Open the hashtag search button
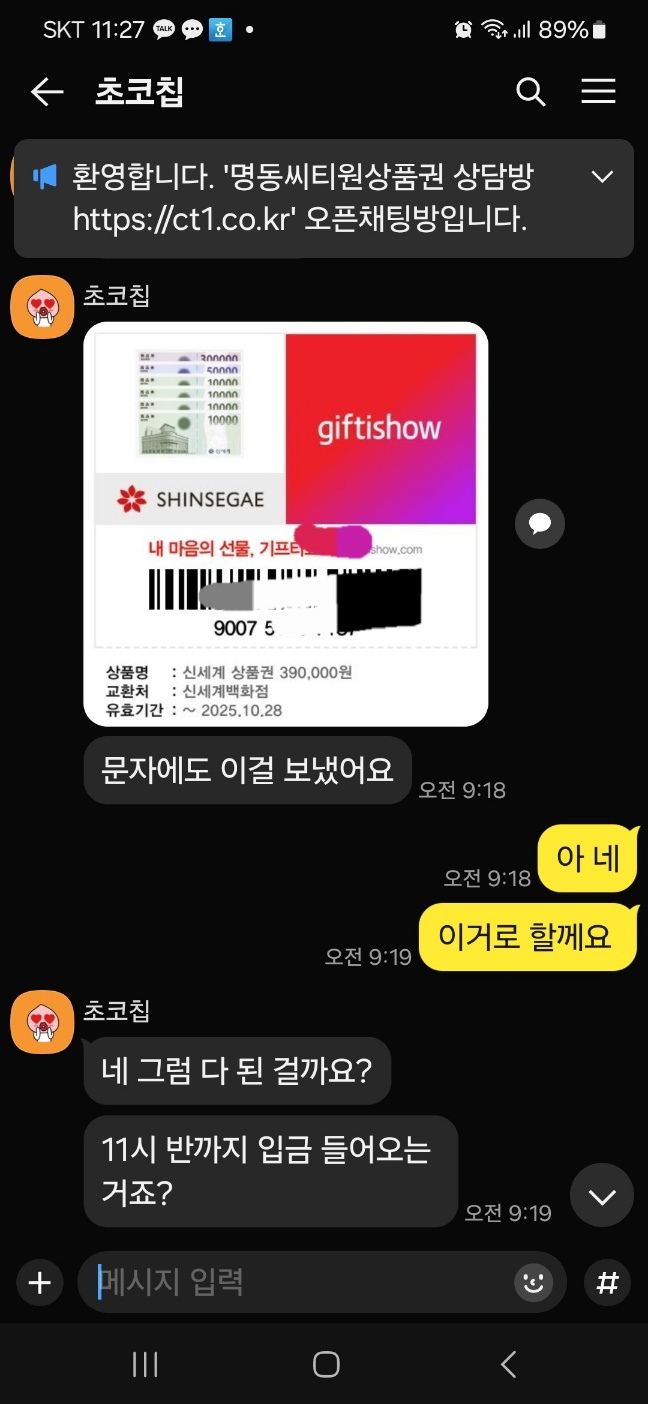This screenshot has height=1404, width=648. point(607,1283)
